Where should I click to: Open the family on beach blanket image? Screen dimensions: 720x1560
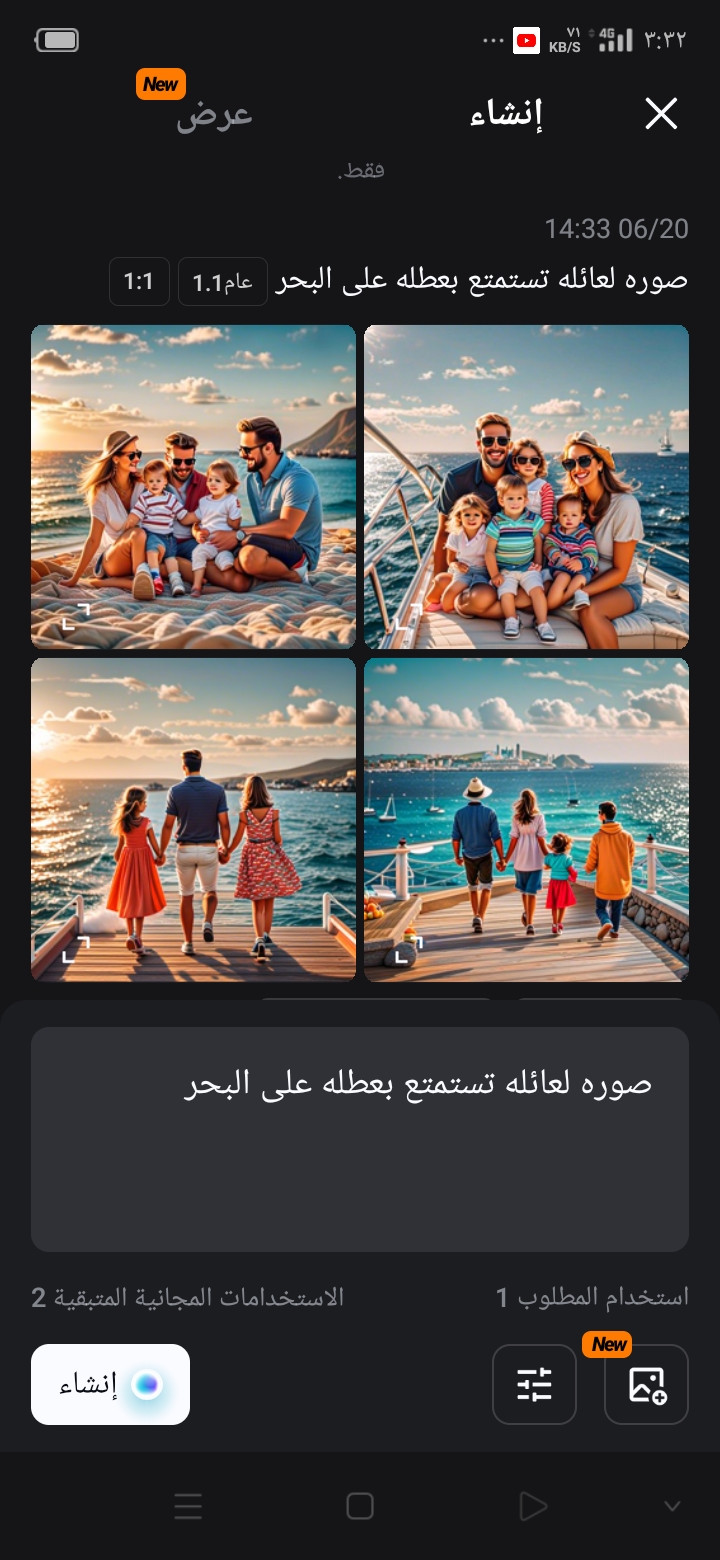point(193,486)
